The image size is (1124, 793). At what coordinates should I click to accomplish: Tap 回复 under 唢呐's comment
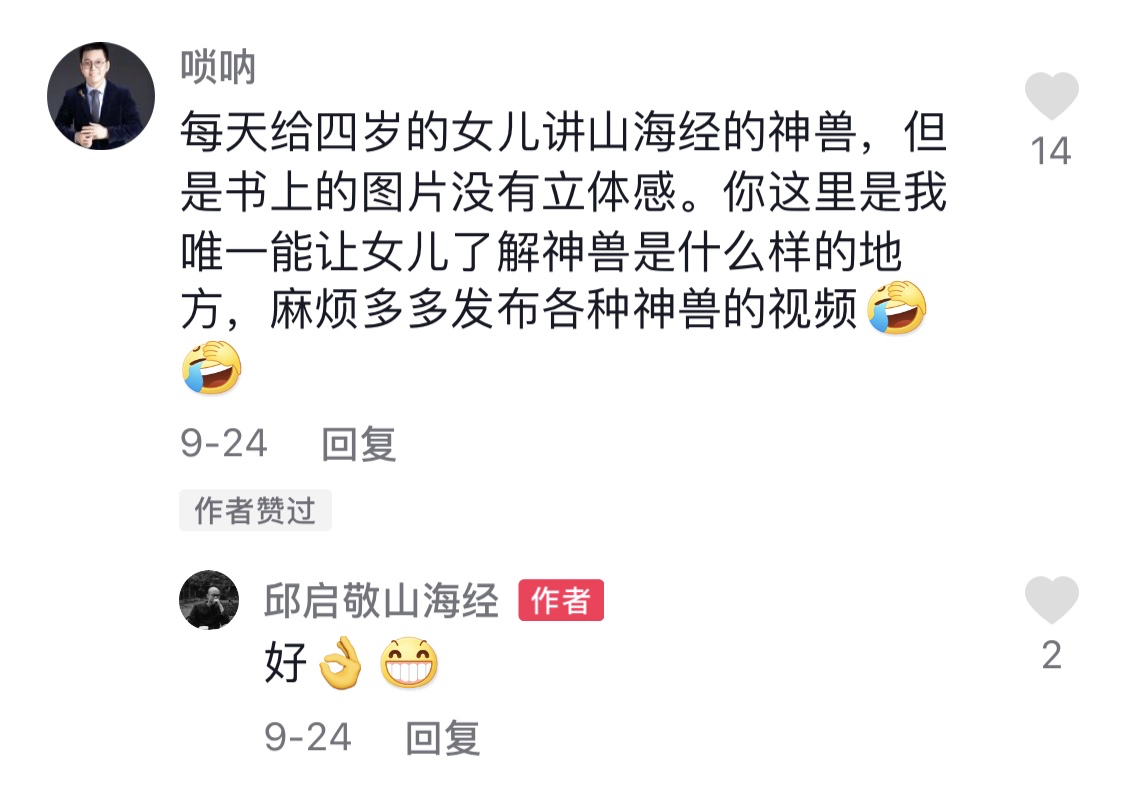(x=359, y=444)
